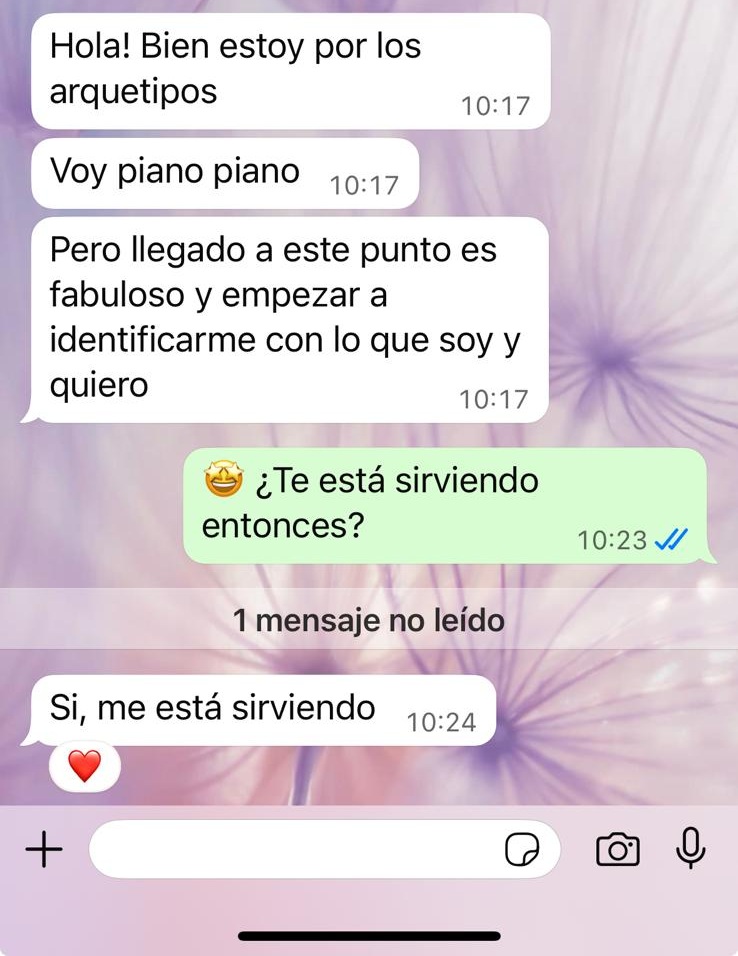Launch the camera from the chat bar

click(617, 850)
